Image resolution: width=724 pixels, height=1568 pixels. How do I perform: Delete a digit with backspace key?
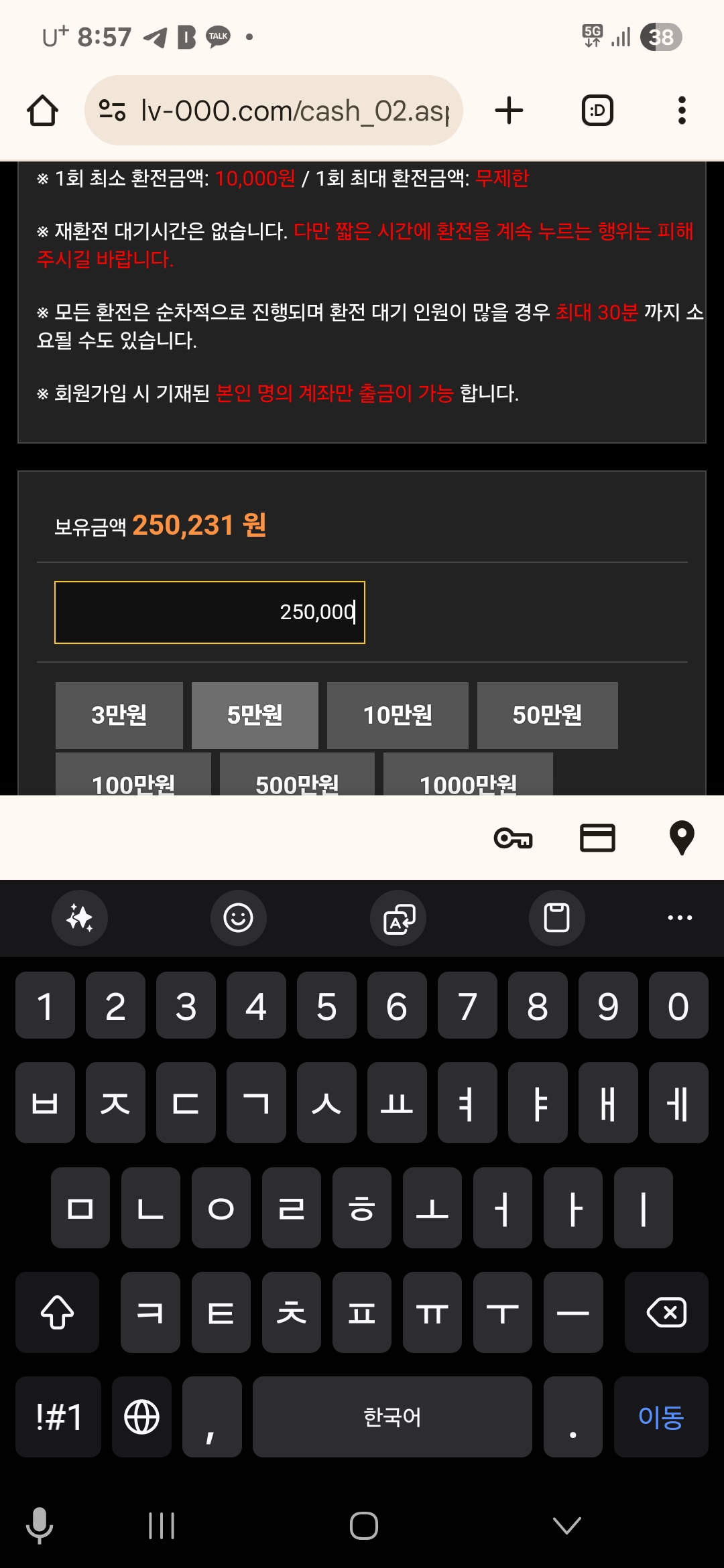(x=666, y=1312)
